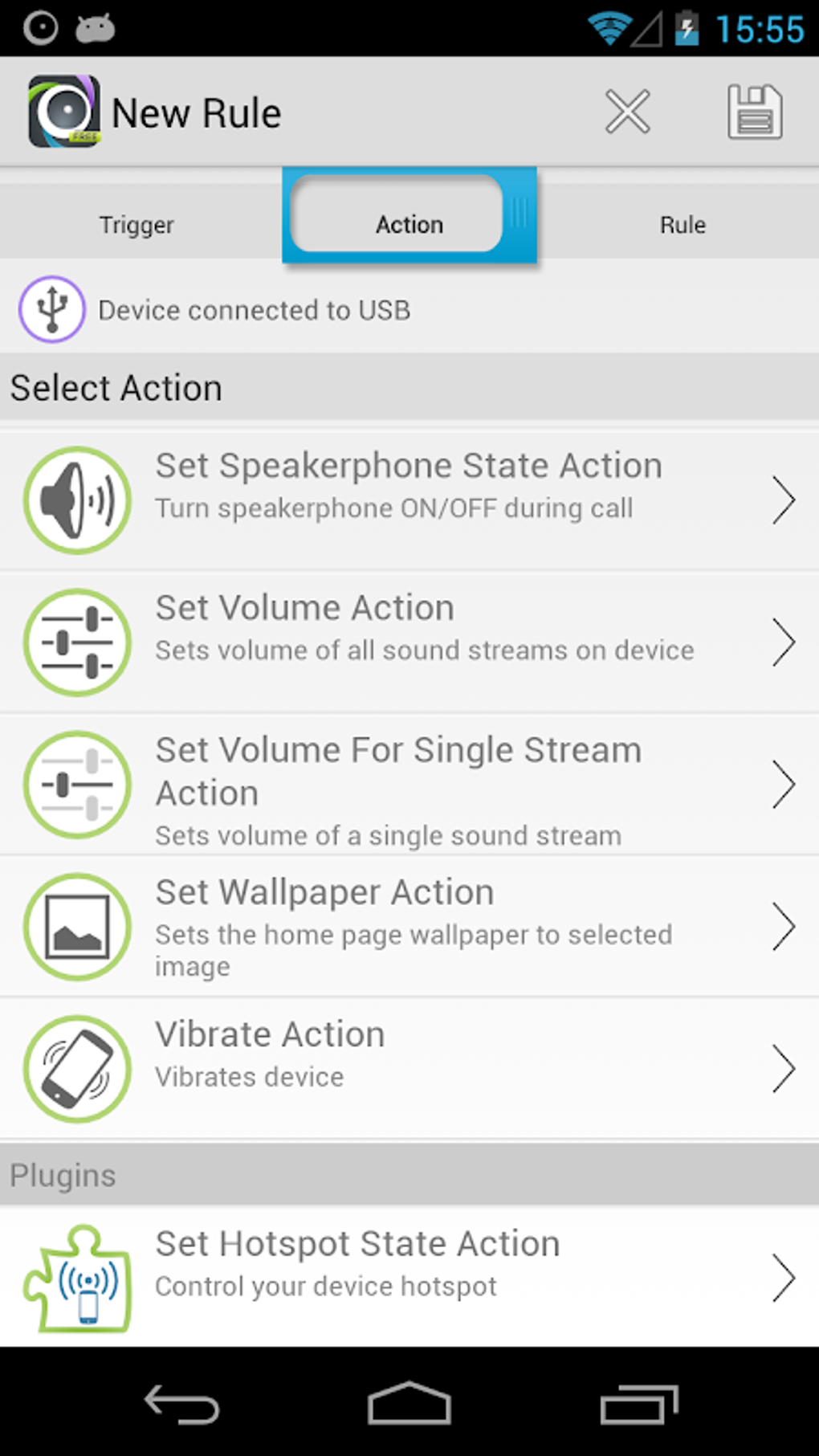
Task: Click the Set Hotspot State puzzle-piece plugin icon
Action: (80, 1279)
